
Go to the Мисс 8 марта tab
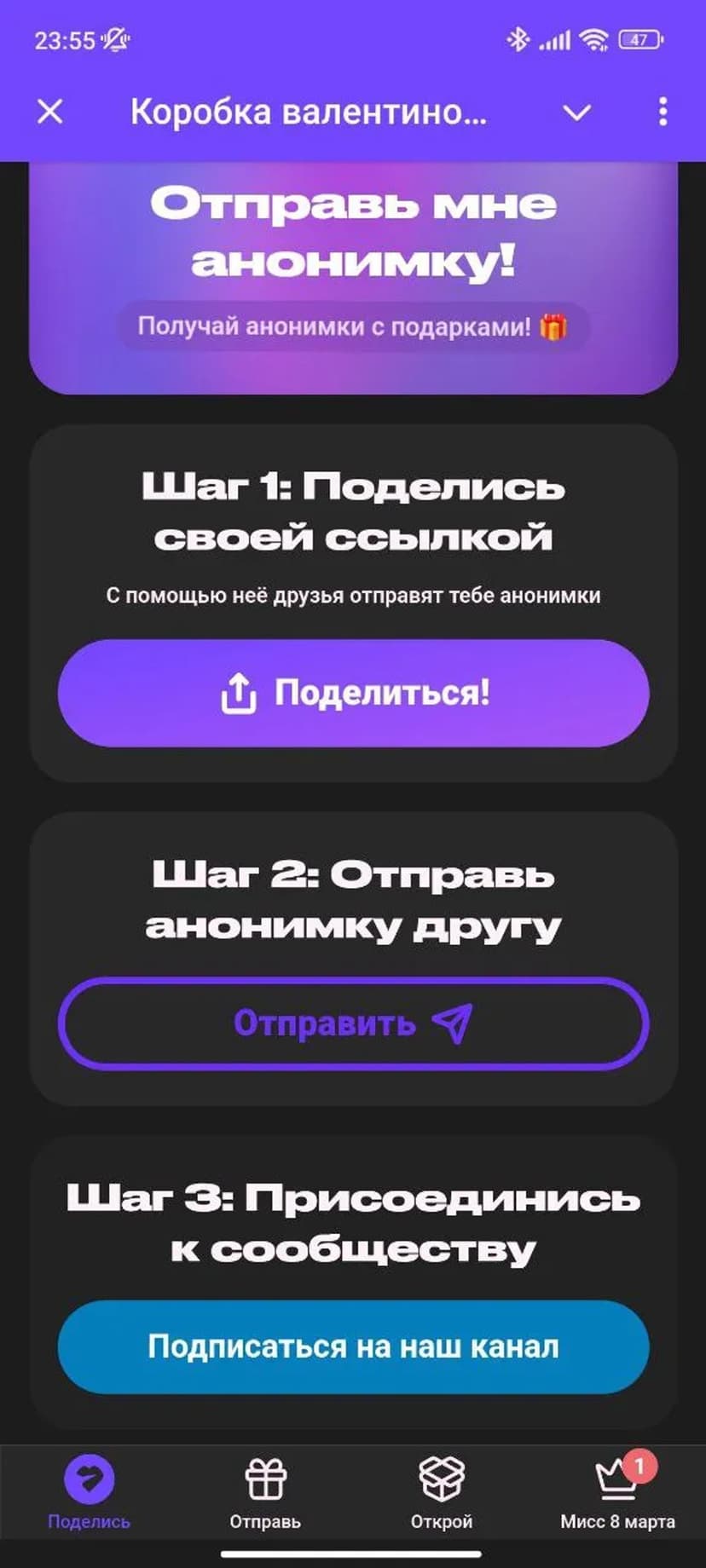point(617,1491)
